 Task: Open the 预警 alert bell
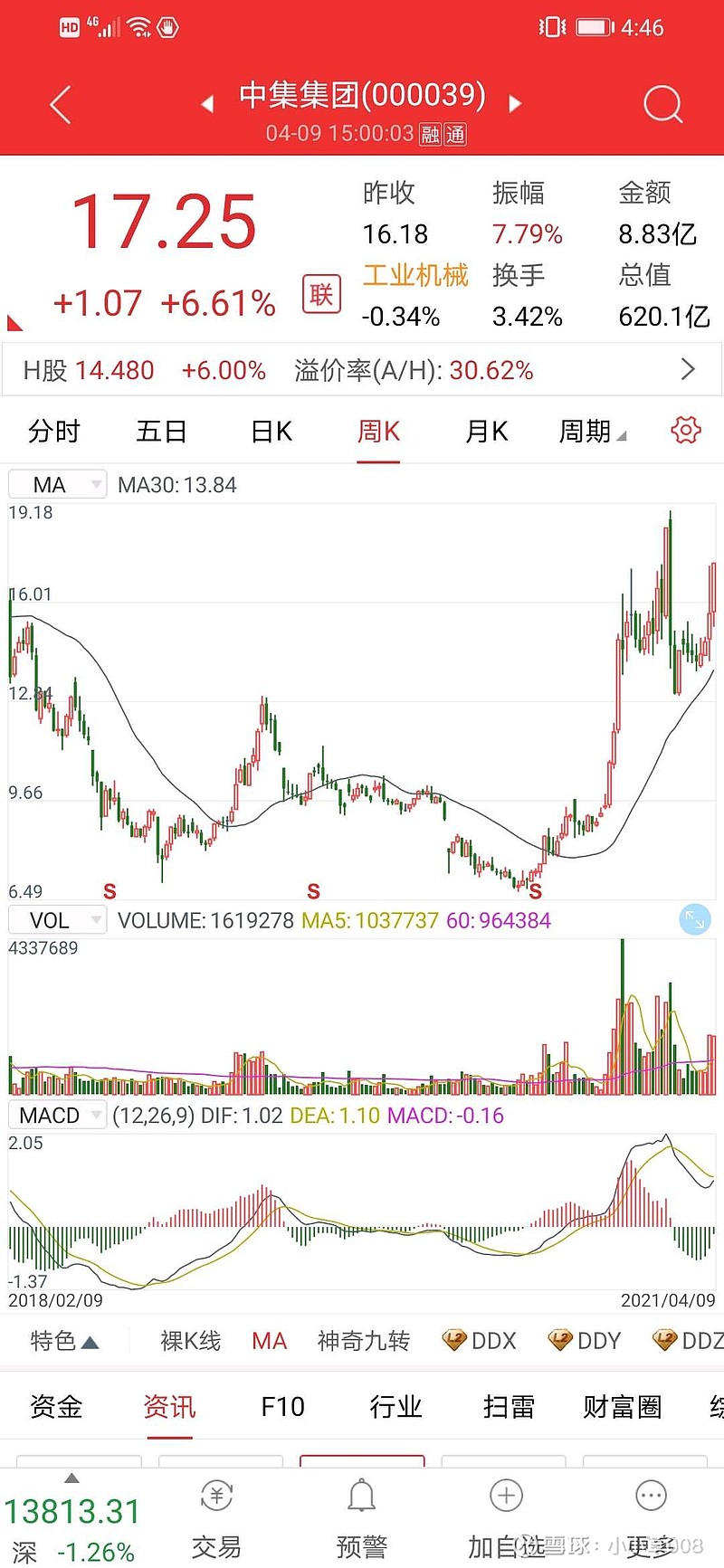362,1521
